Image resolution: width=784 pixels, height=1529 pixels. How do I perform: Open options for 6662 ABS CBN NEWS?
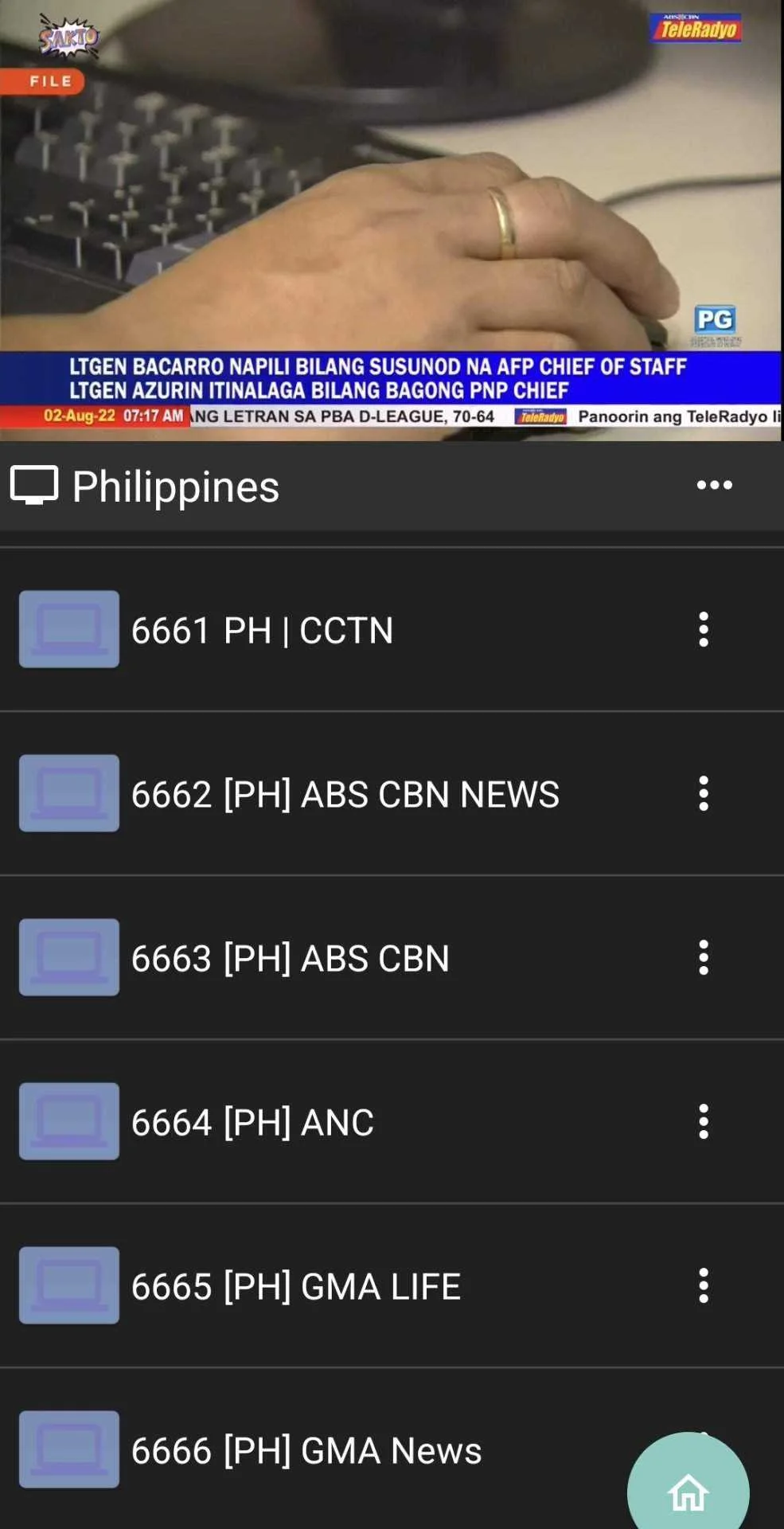tap(703, 793)
